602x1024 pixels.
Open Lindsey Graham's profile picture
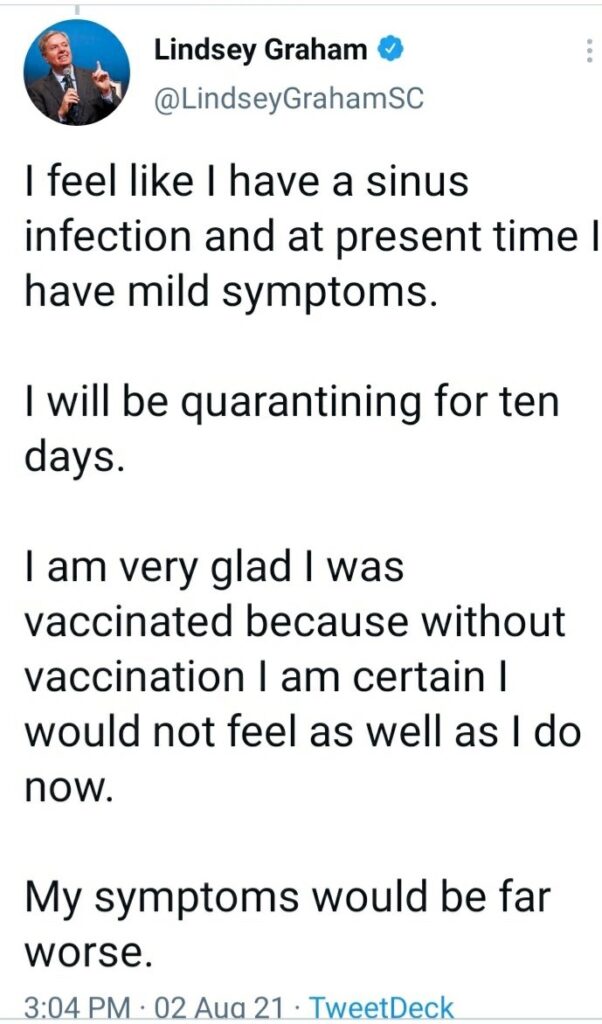click(x=77, y=72)
